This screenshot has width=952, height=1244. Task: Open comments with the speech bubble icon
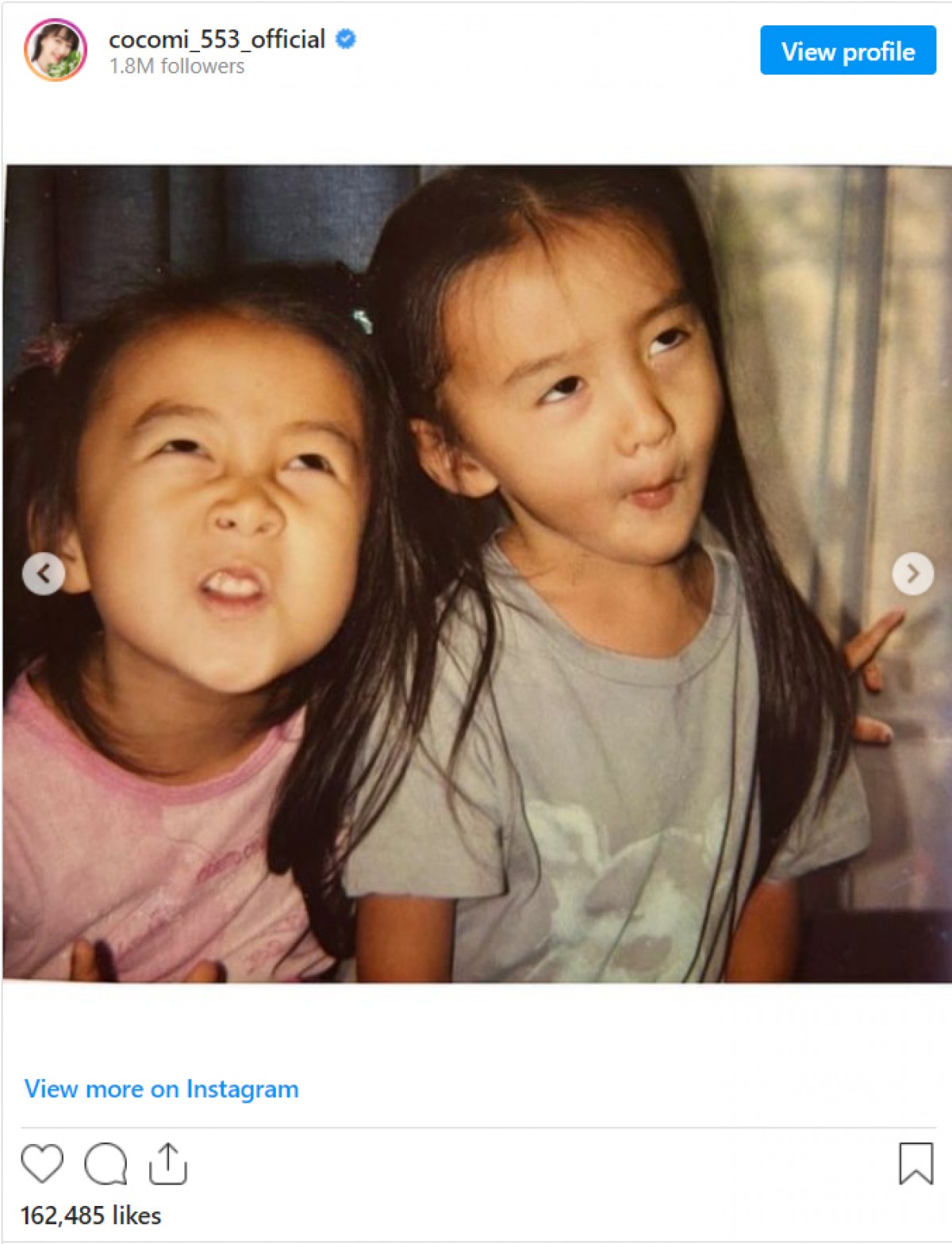106,1164
